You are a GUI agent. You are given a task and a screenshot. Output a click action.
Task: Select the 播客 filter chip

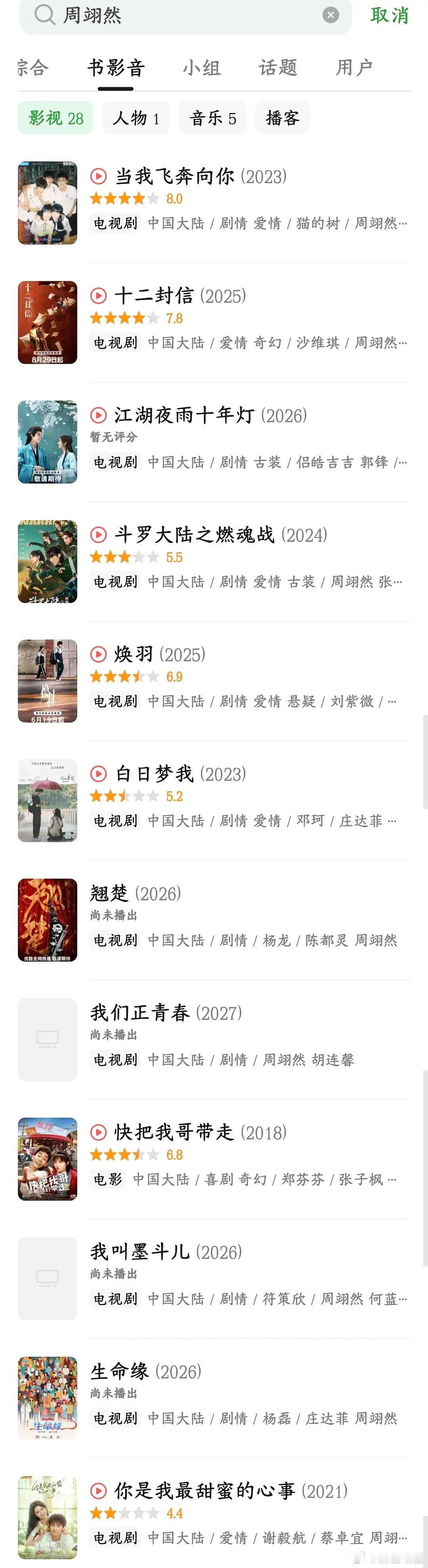click(283, 118)
